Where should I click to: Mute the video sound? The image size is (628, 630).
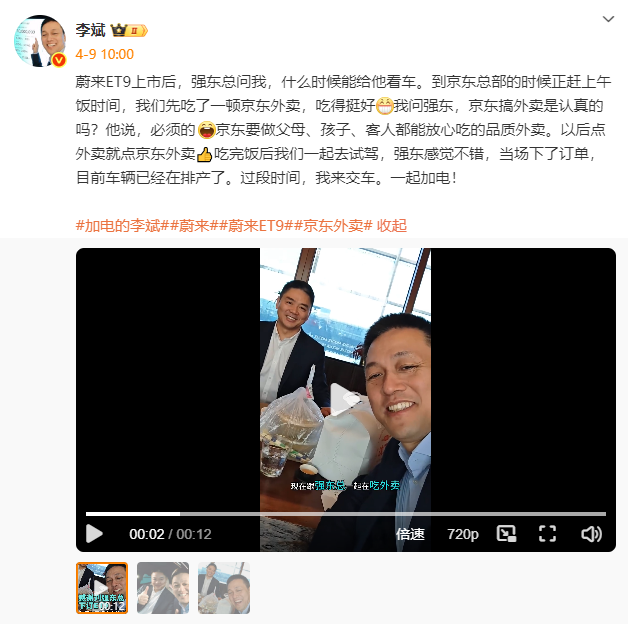point(590,534)
